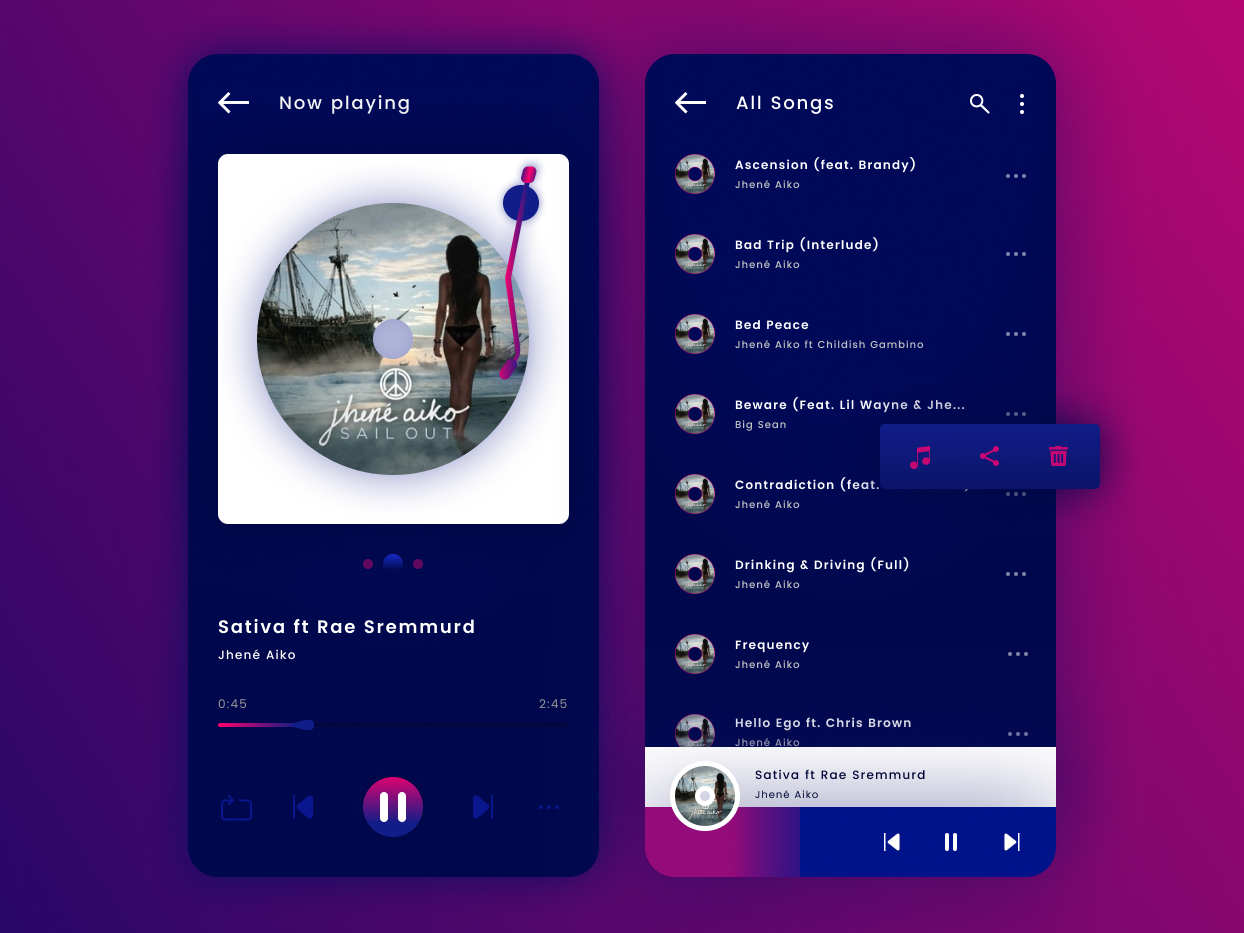Add song to playlist via music note icon
The image size is (1244, 933).
[x=920, y=457]
